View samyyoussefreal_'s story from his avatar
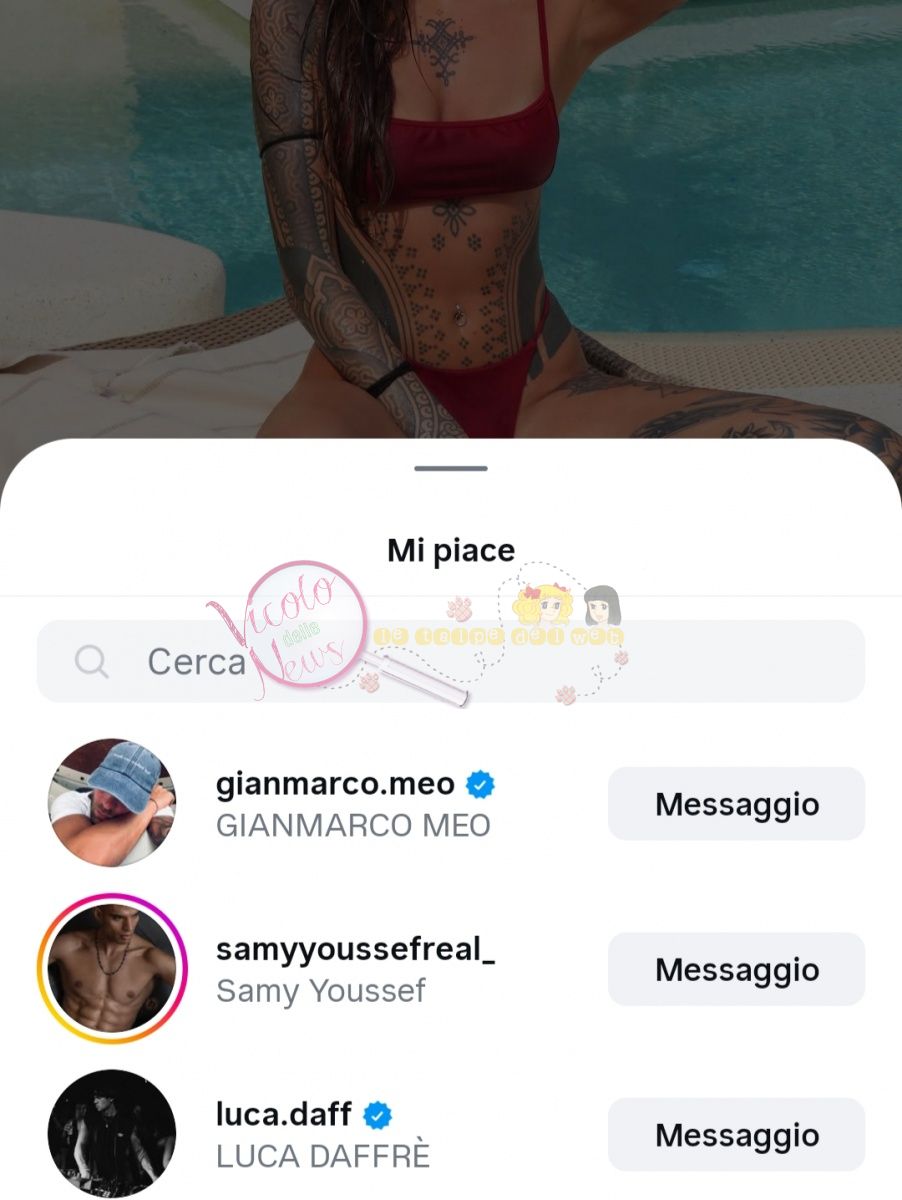 pos(112,969)
